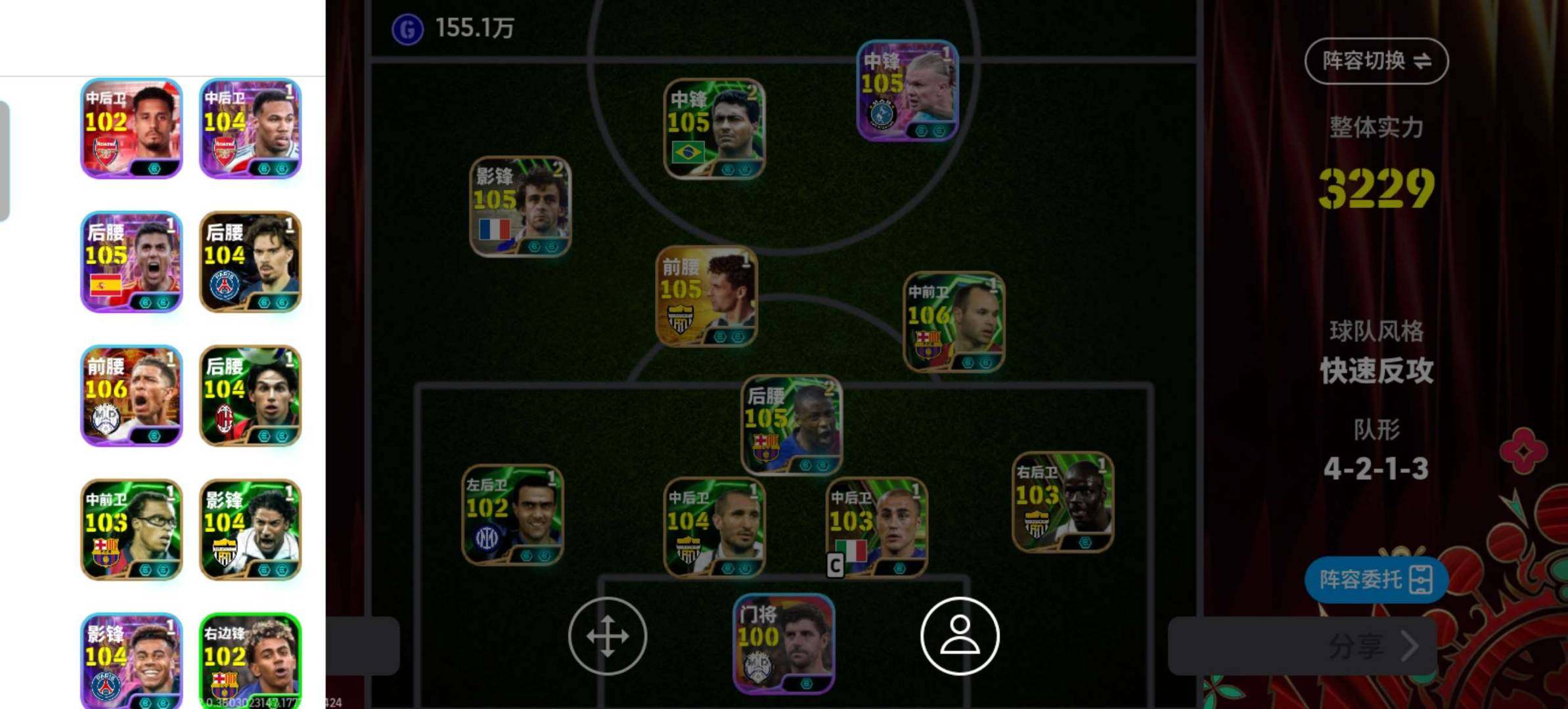Open the player profile icon
1568x709 pixels.
point(959,635)
